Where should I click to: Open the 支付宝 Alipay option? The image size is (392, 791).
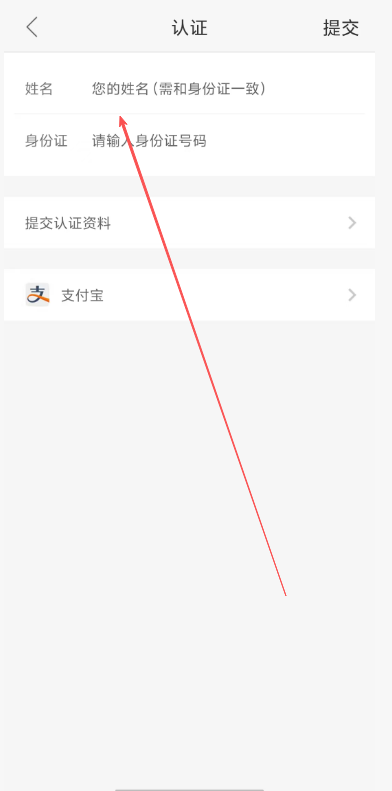189,295
